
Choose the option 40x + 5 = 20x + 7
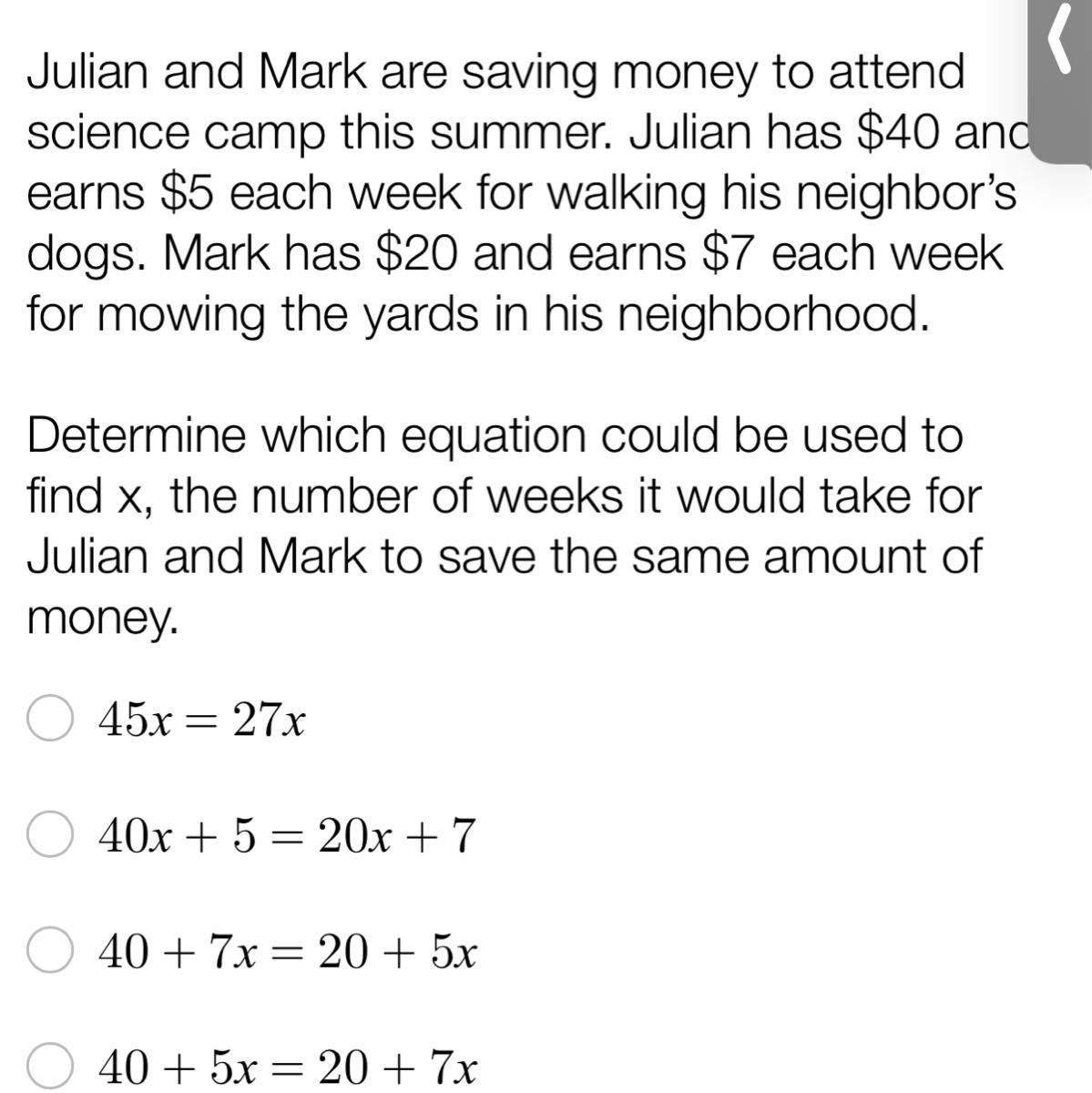click(50, 835)
